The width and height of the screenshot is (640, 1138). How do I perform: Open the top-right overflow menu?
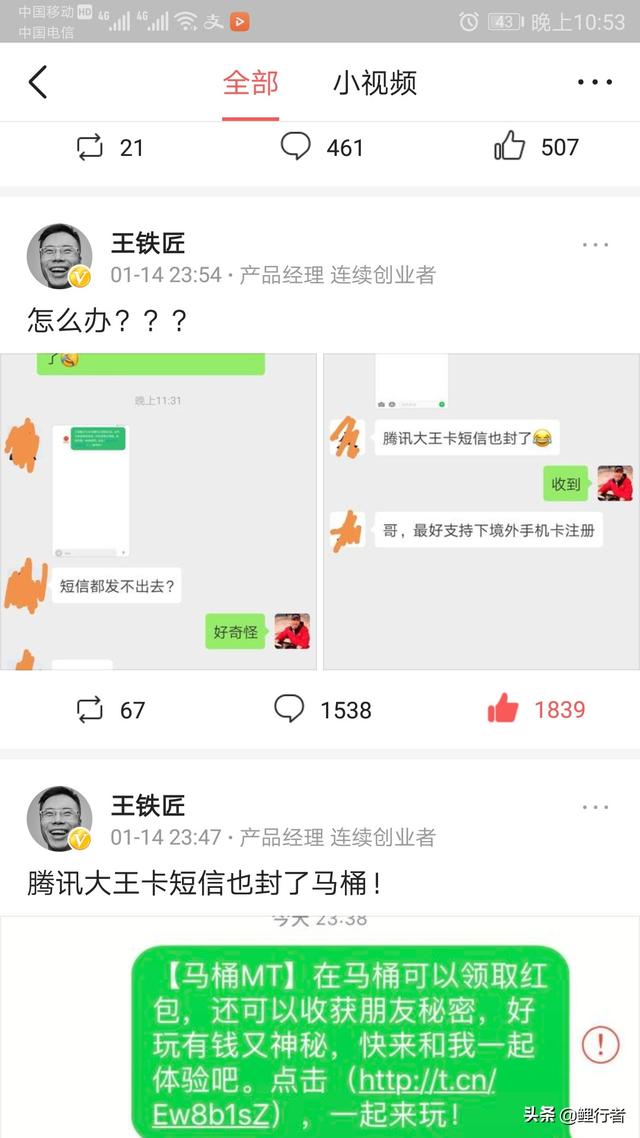click(595, 82)
